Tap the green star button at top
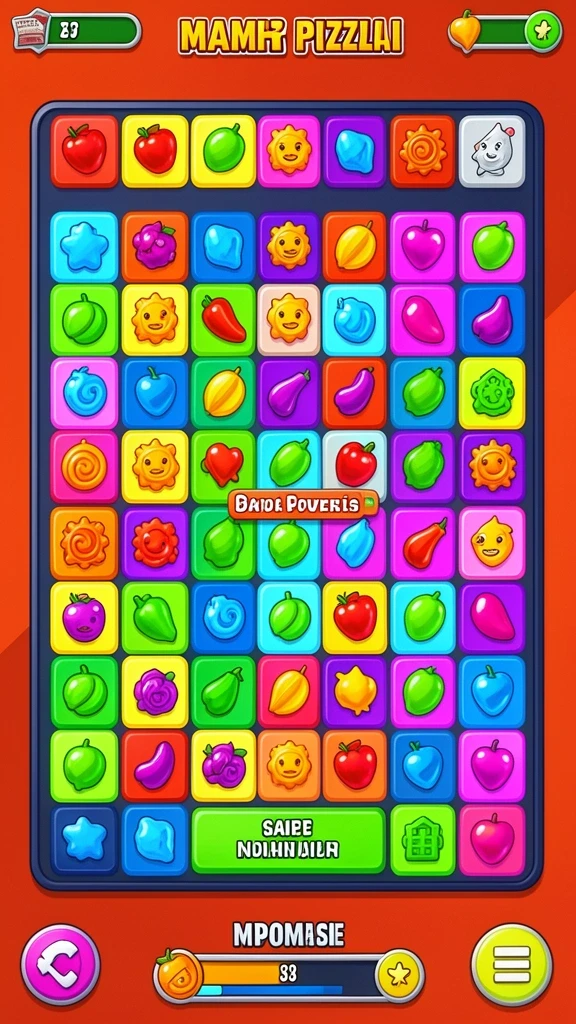Screen dimensions: 576x1024 (x=543, y=31)
